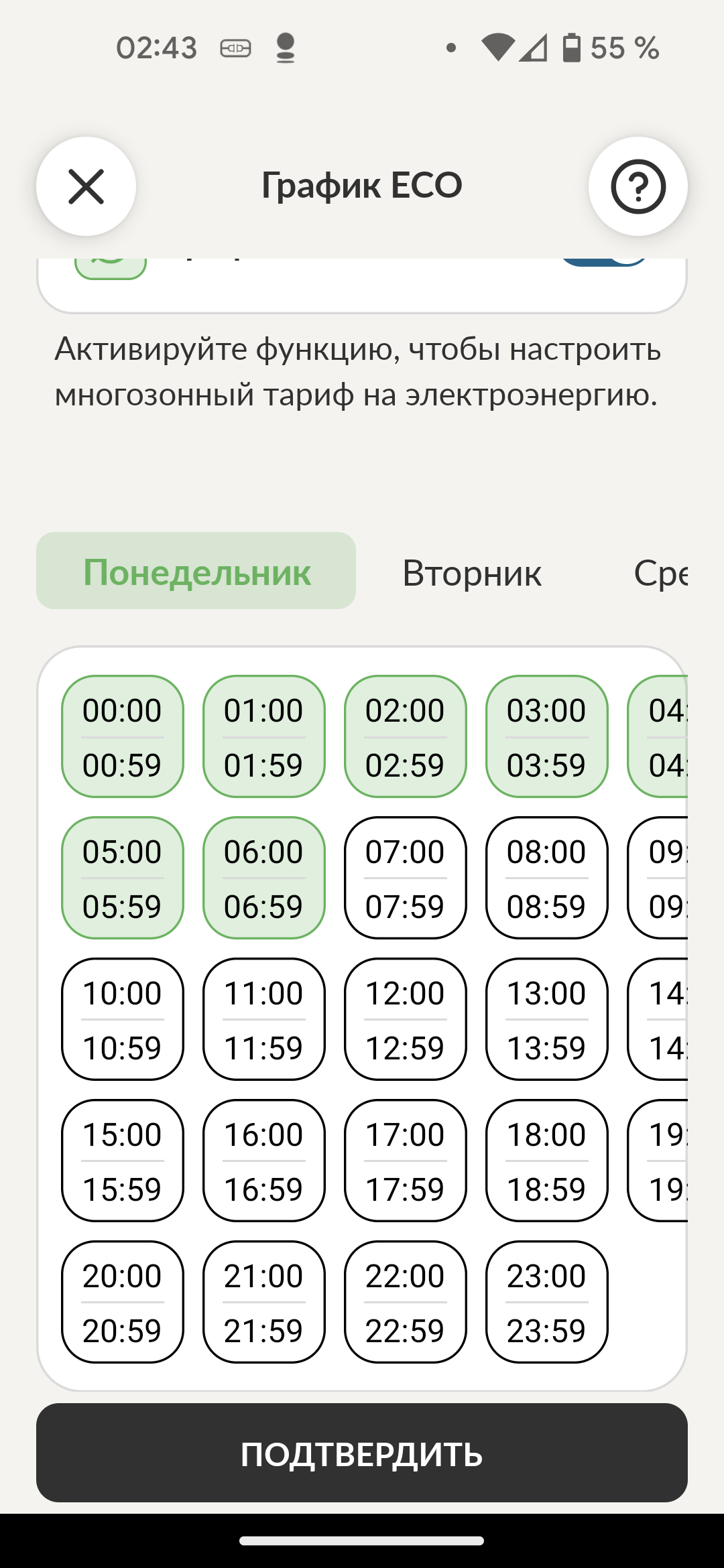
Task: Toggle the 20:00–20:59 time slot
Action: click(x=122, y=1302)
